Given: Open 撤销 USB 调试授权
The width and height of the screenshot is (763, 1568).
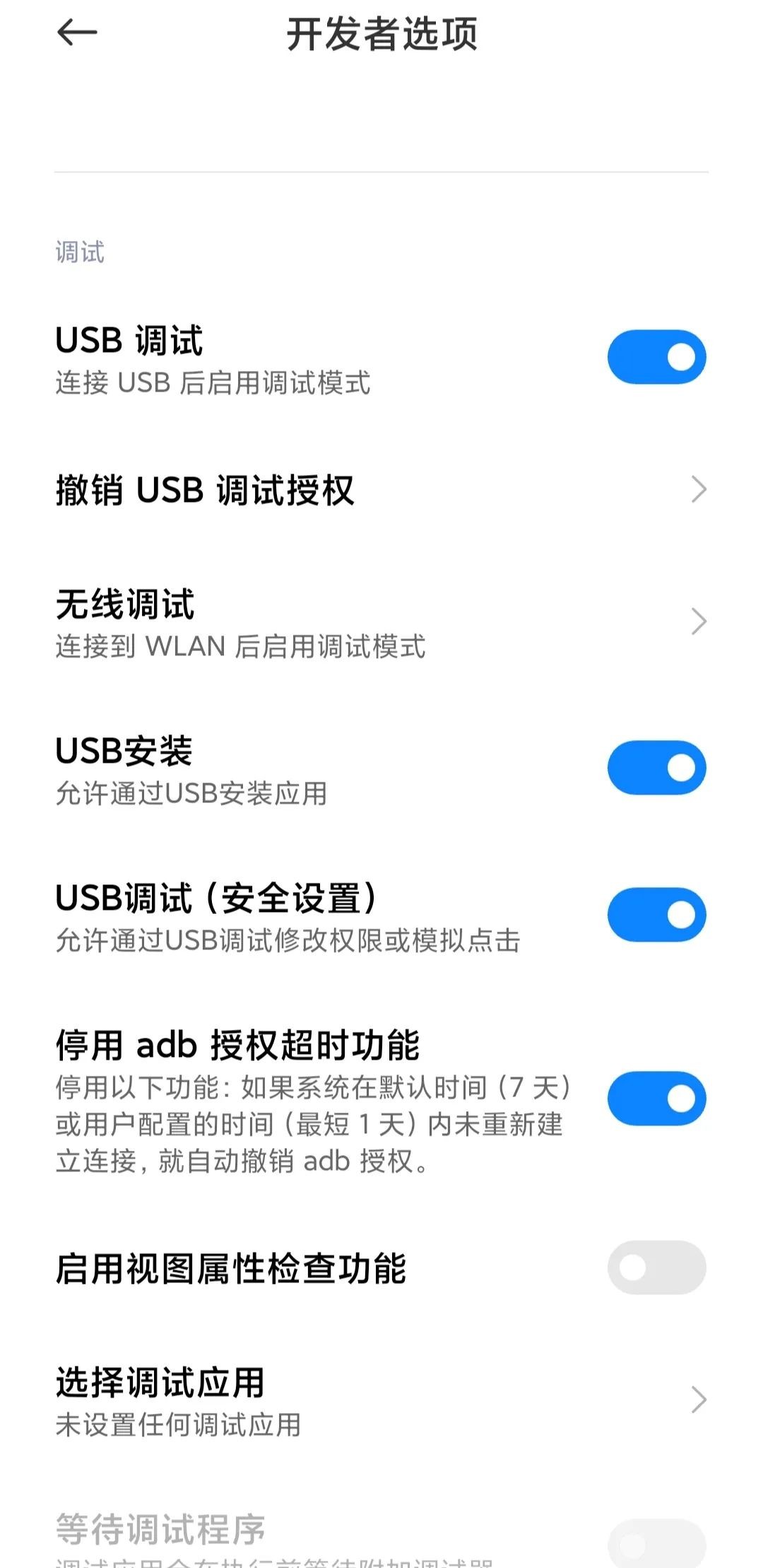Looking at the screenshot, I should [x=381, y=489].
